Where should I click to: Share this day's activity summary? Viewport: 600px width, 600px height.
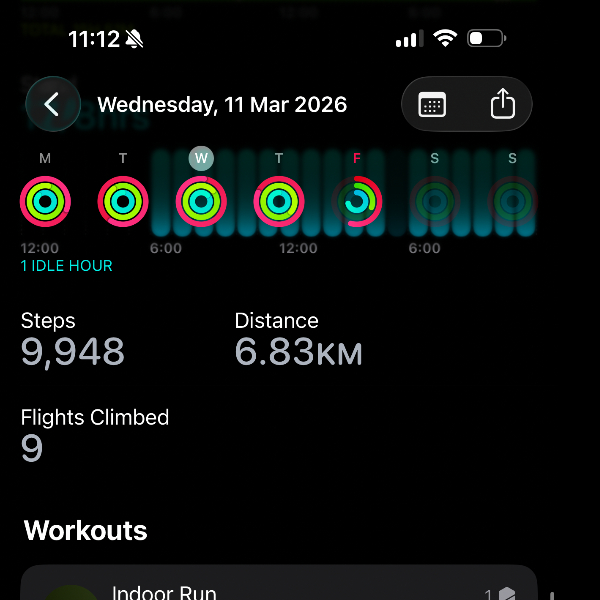click(503, 104)
